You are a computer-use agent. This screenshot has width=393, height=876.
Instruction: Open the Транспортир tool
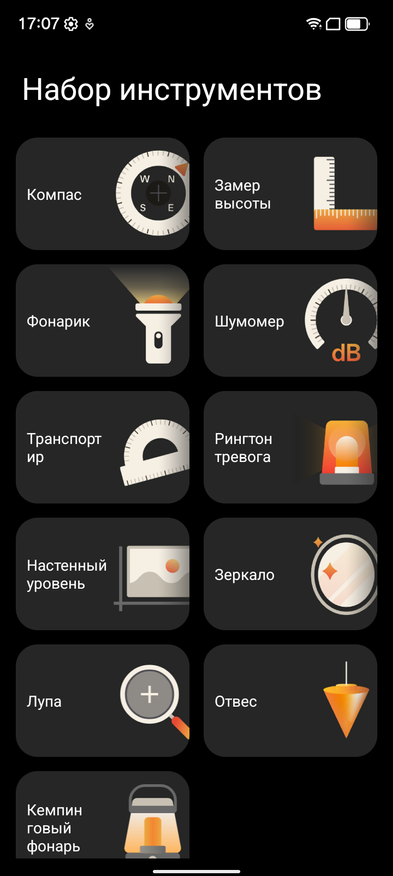point(102,447)
